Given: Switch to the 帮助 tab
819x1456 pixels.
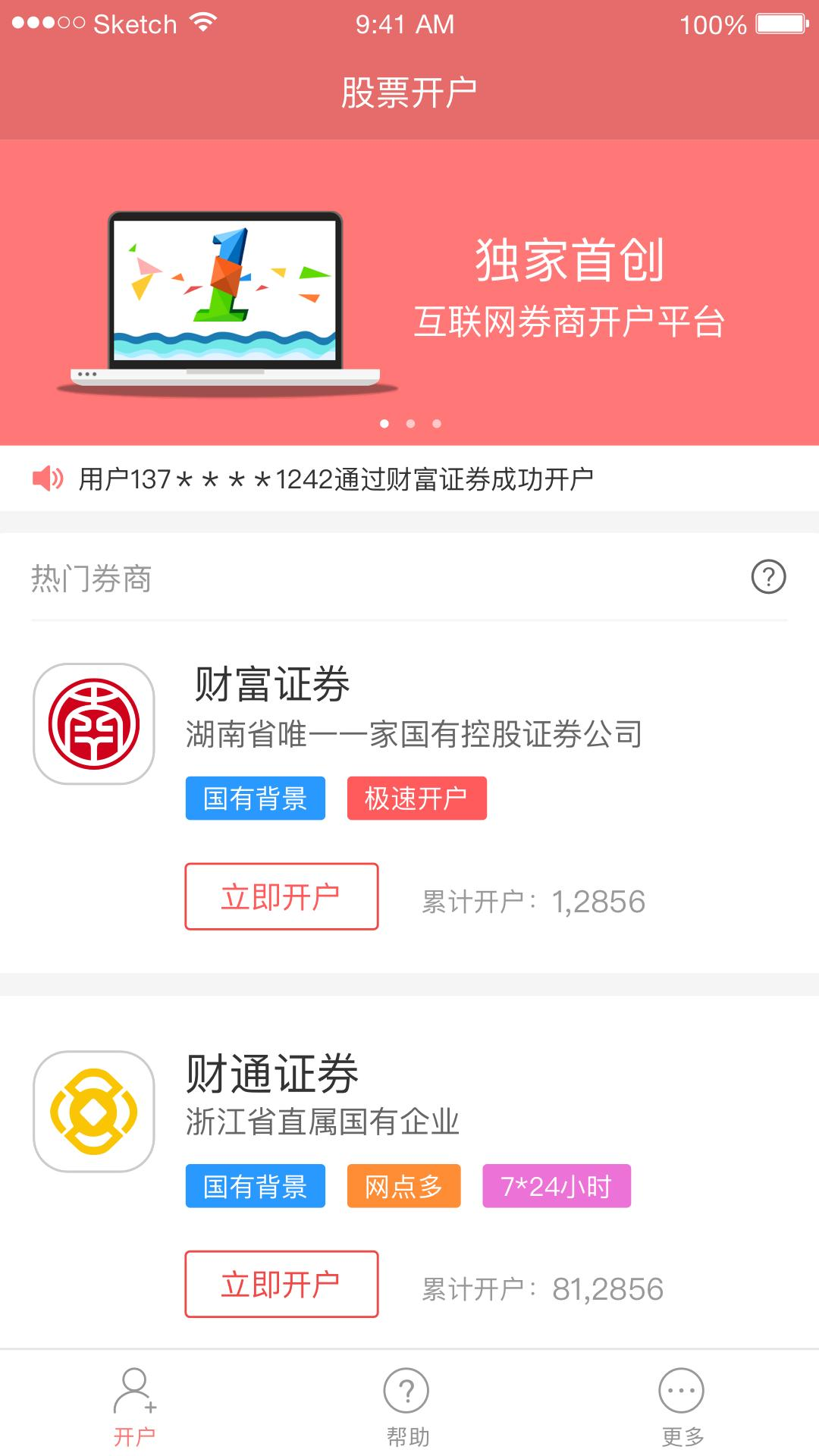Looking at the screenshot, I should 406,1407.
